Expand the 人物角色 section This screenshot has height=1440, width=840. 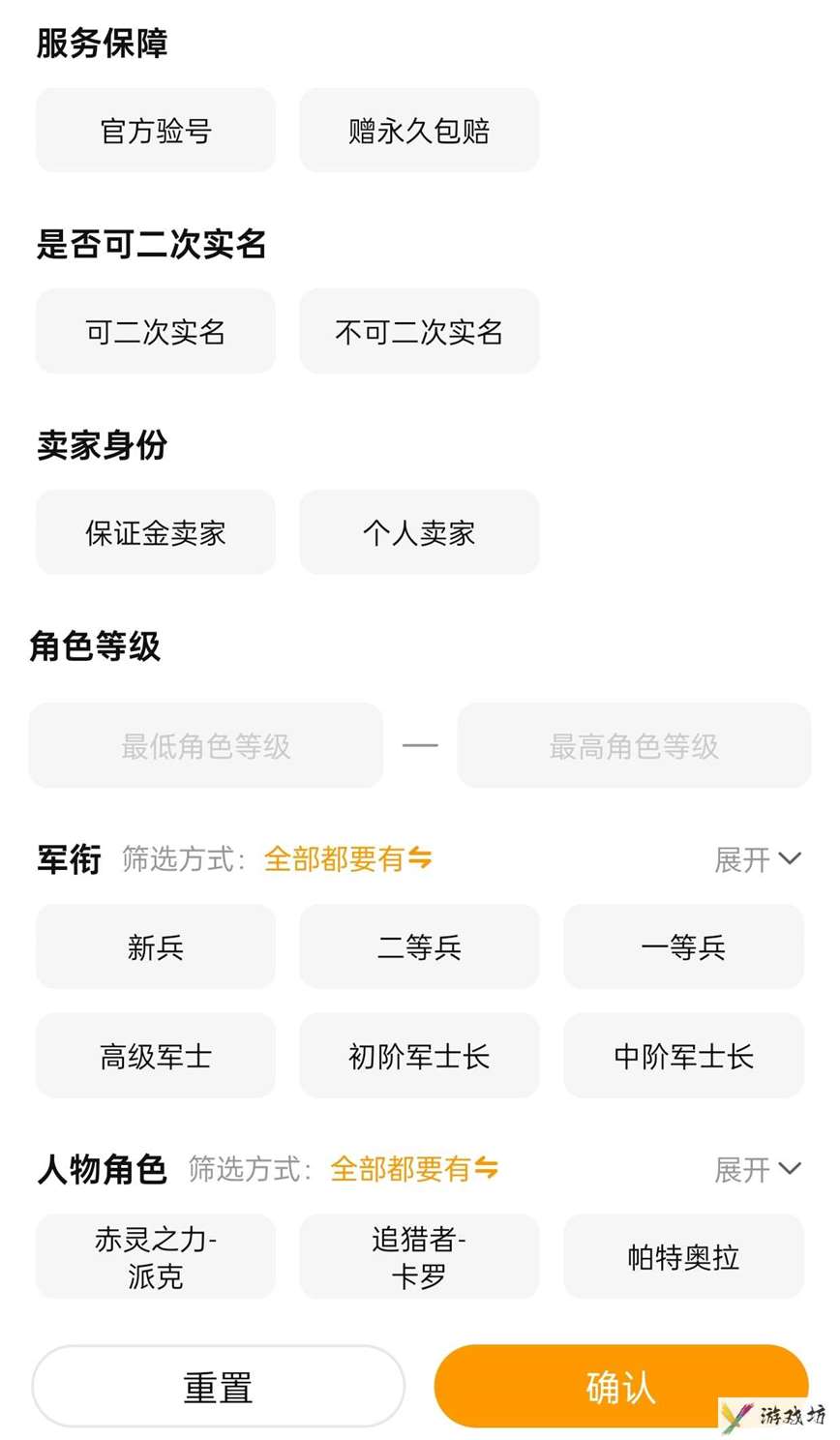pos(758,1170)
